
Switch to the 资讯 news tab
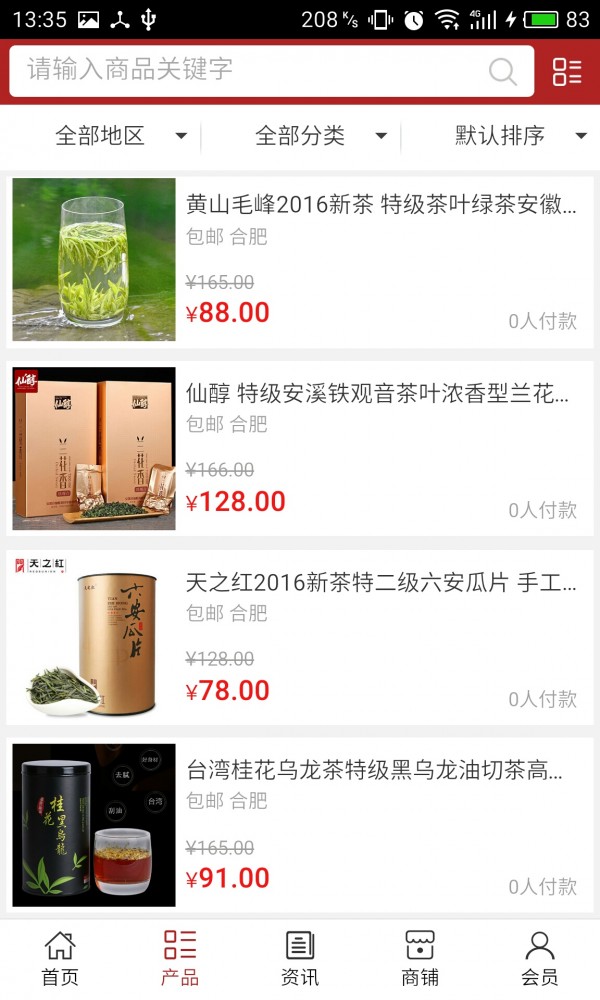[x=300, y=958]
